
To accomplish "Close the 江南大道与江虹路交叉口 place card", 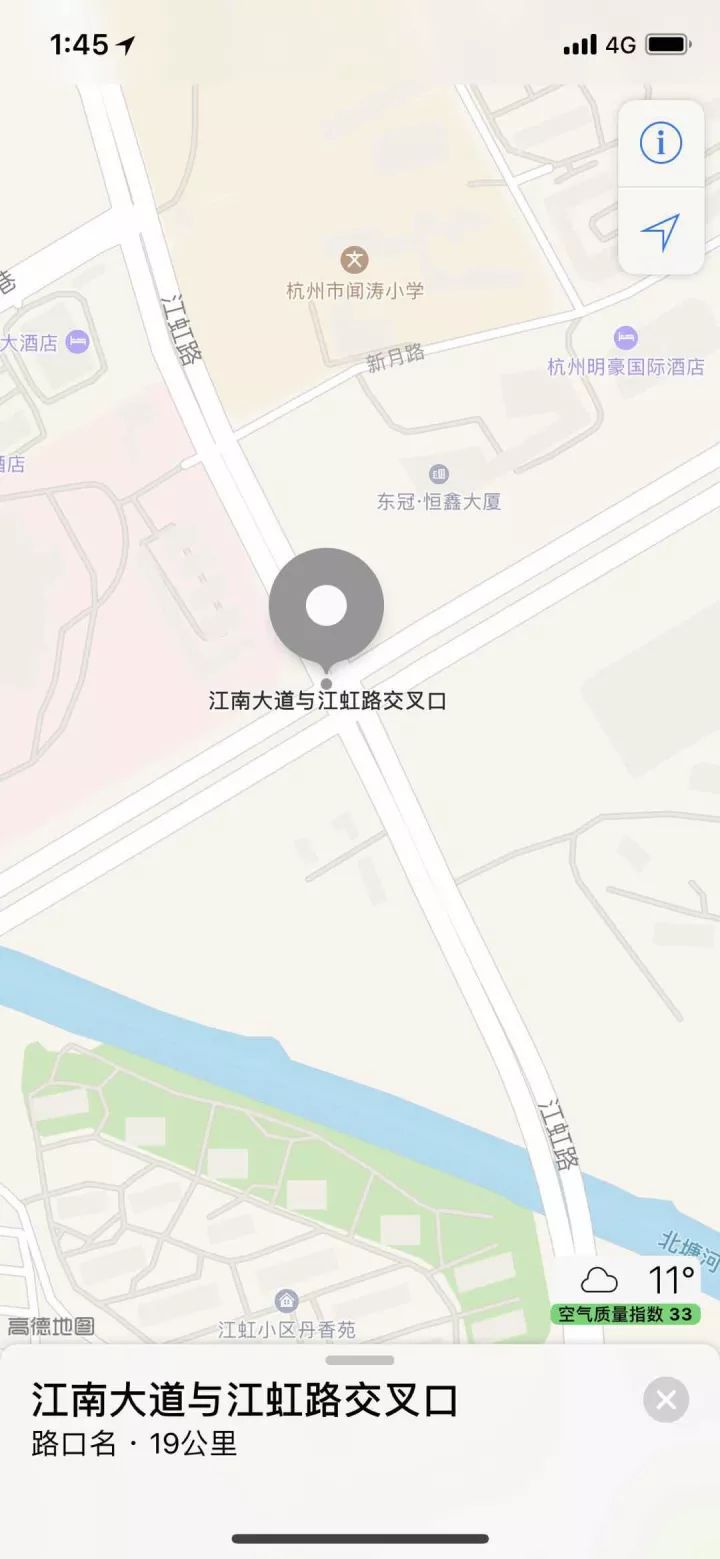I will pyautogui.click(x=666, y=1399).
